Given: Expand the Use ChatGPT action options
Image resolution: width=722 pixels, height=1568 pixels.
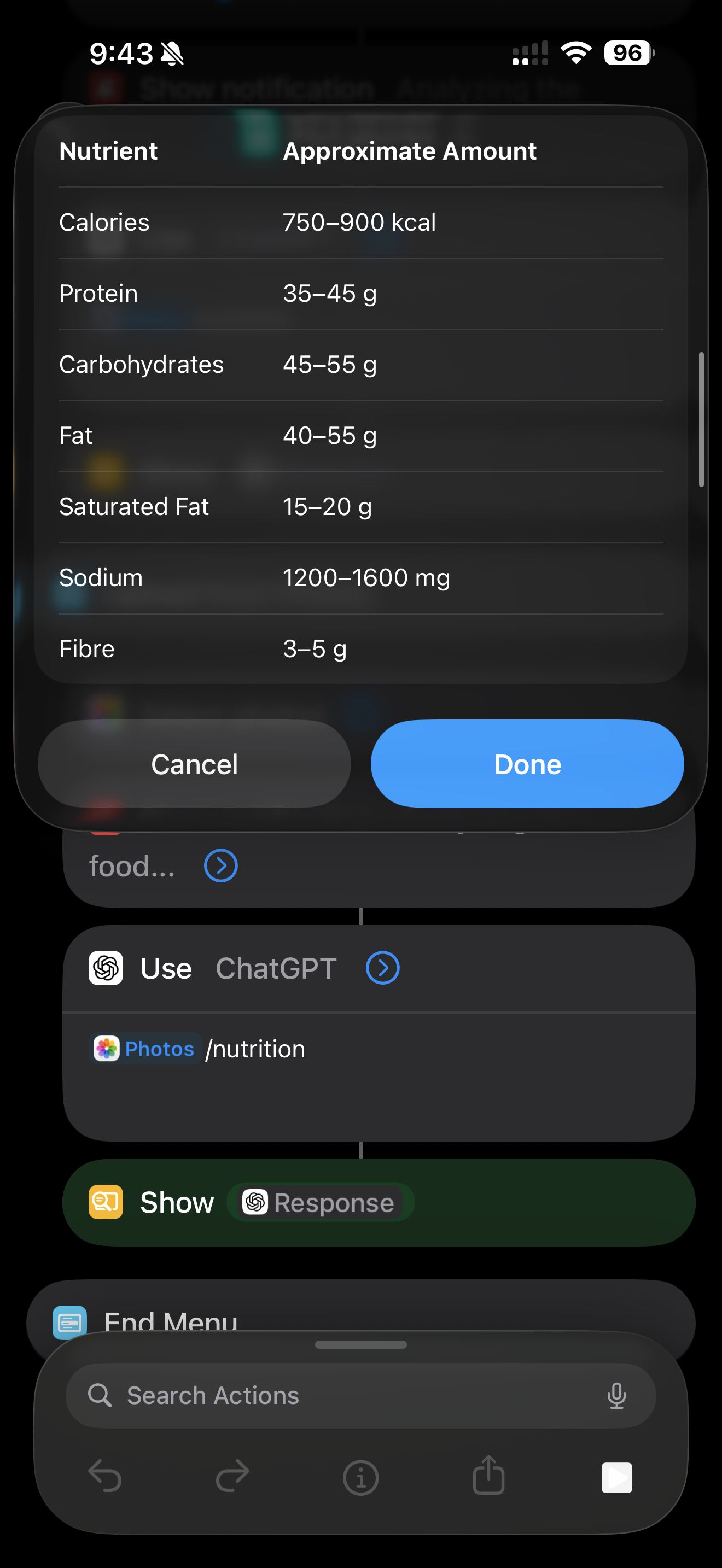Looking at the screenshot, I should pyautogui.click(x=382, y=968).
